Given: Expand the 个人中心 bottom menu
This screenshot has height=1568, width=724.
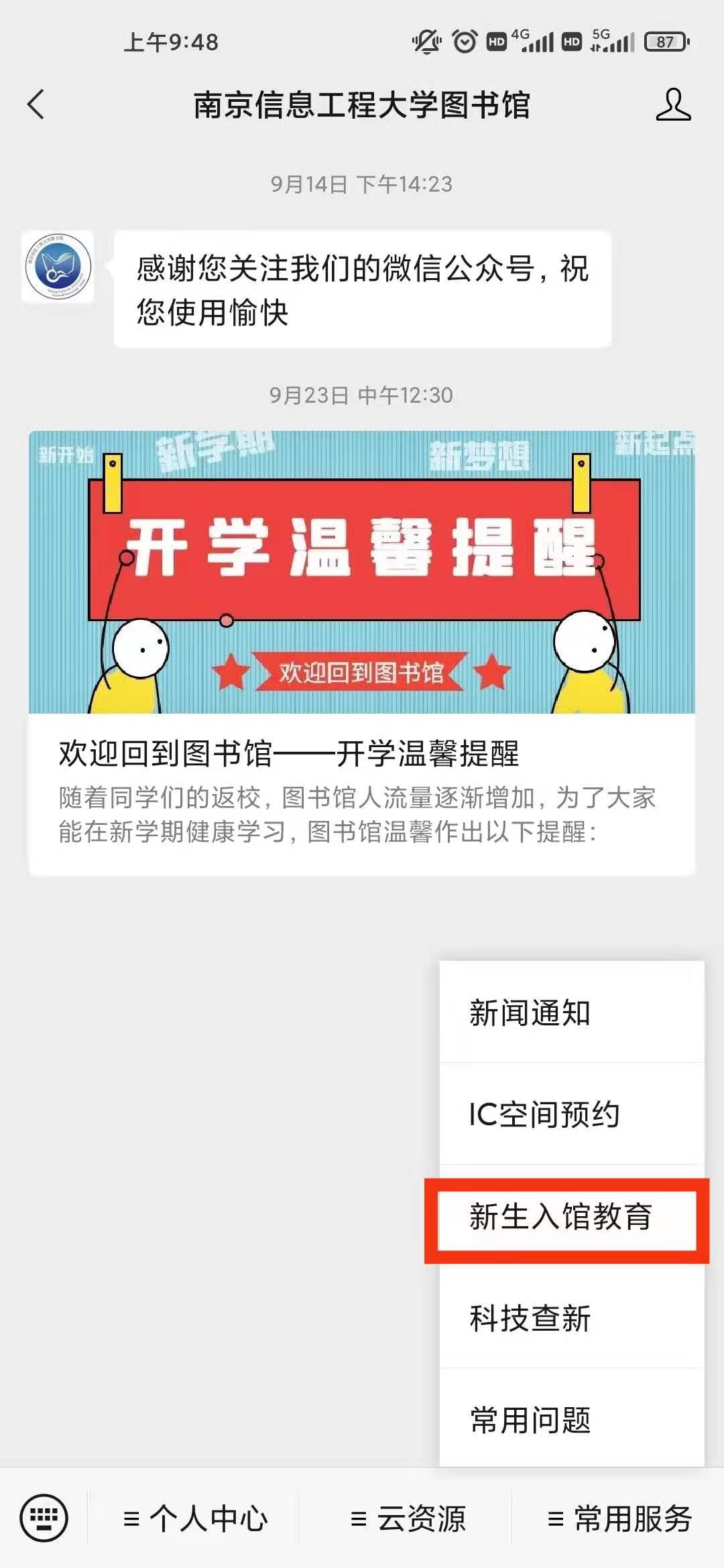Looking at the screenshot, I should click(196, 1518).
